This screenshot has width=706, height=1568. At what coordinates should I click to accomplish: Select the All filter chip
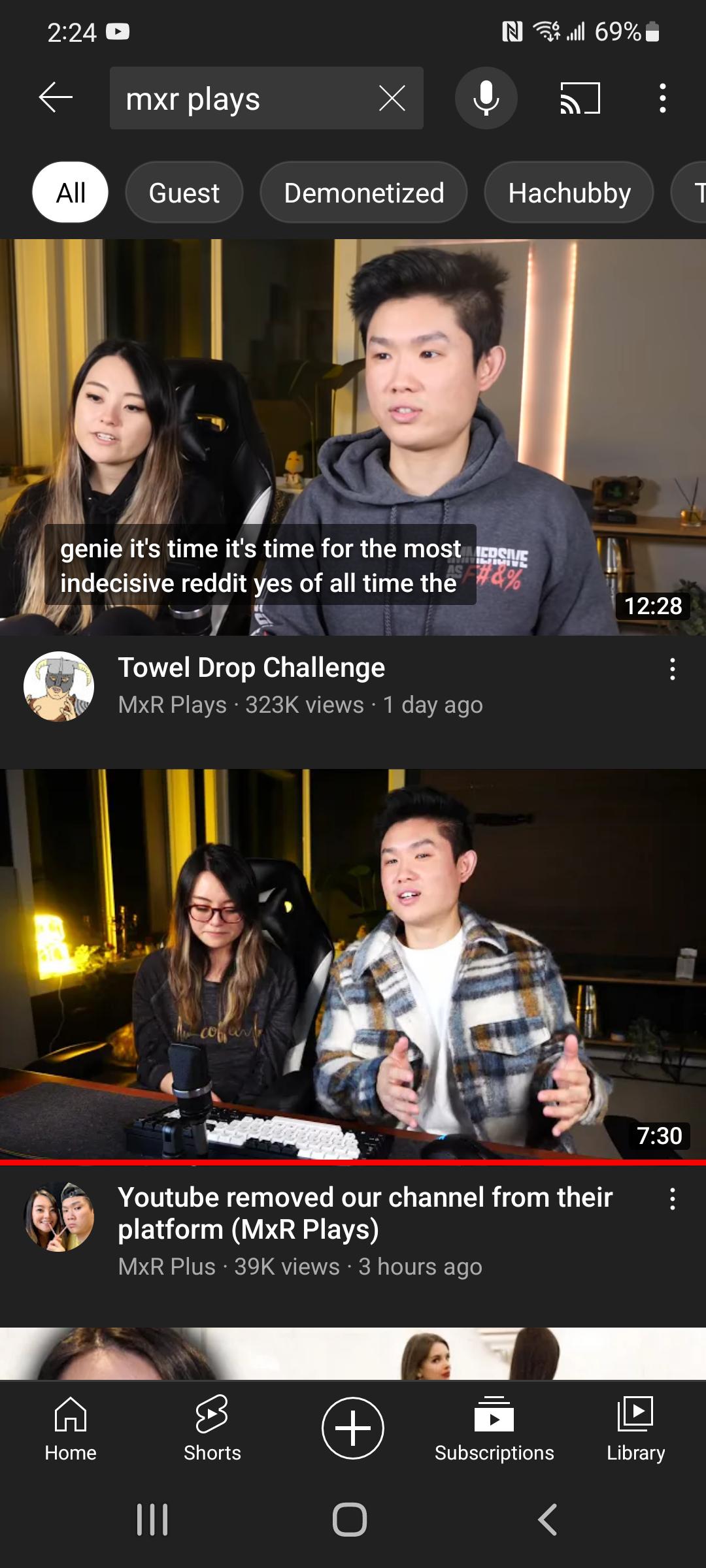coord(71,193)
